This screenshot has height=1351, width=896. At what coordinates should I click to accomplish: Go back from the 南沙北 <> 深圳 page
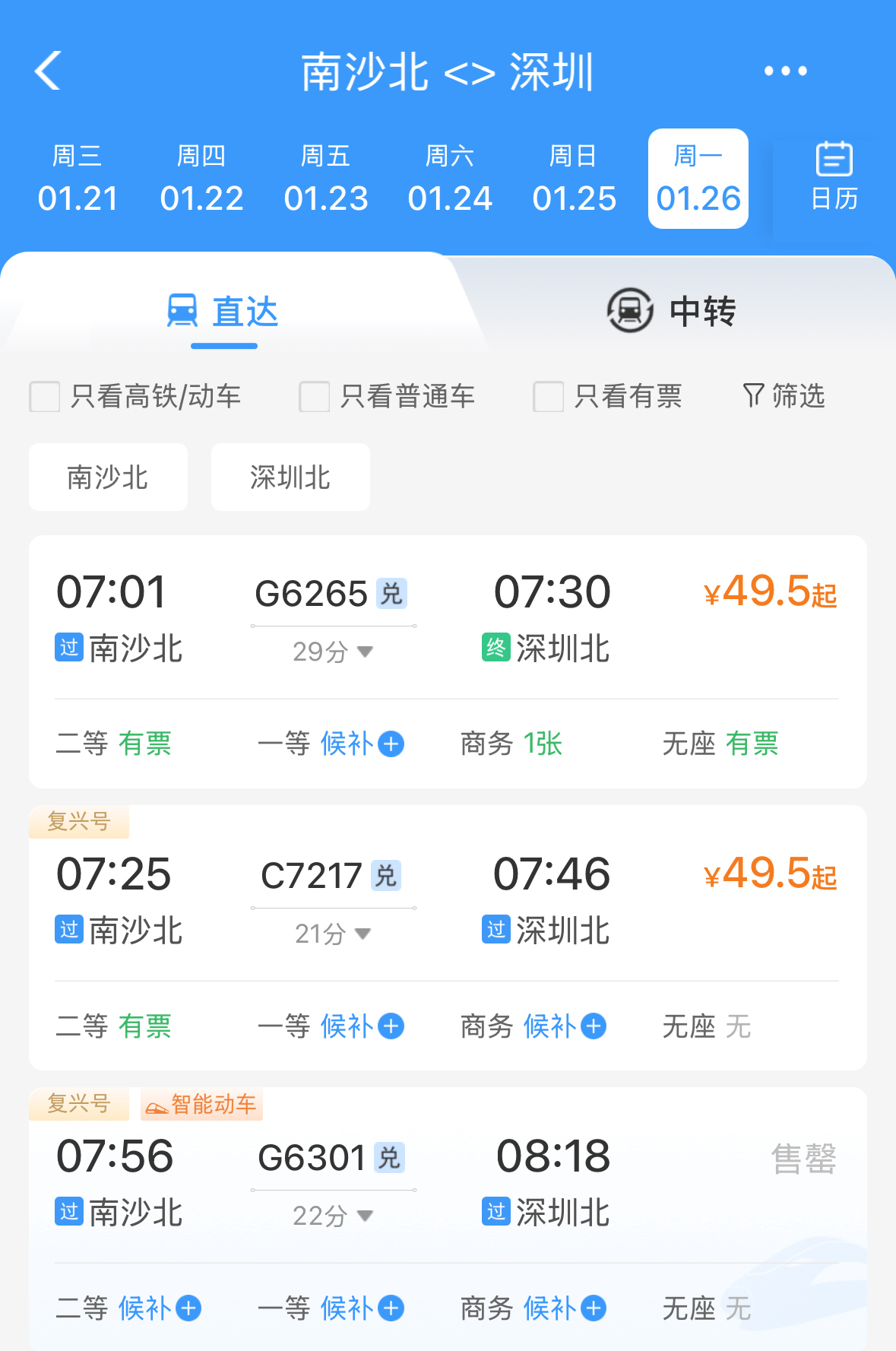(48, 71)
